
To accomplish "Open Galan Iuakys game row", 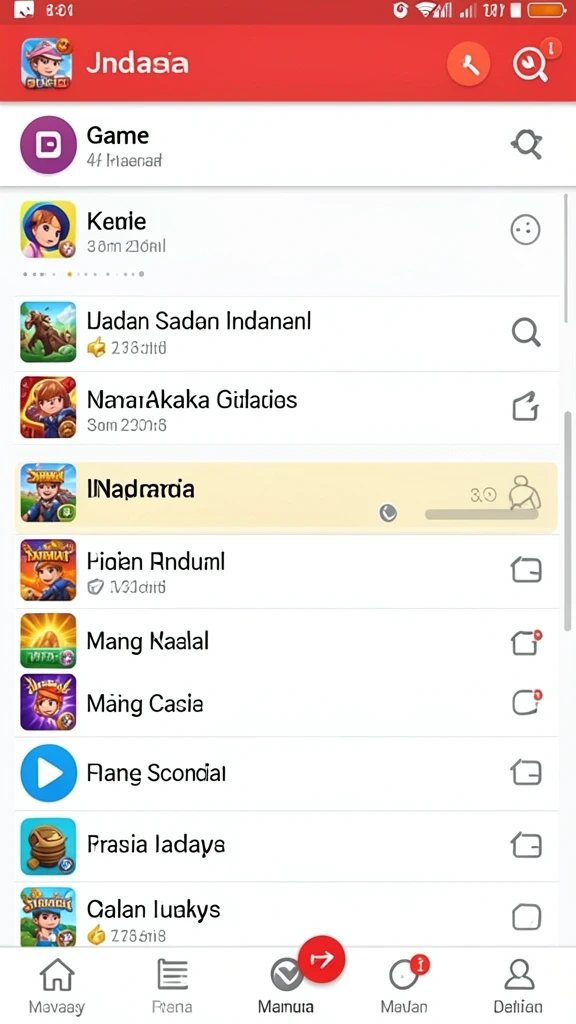I will coord(286,916).
